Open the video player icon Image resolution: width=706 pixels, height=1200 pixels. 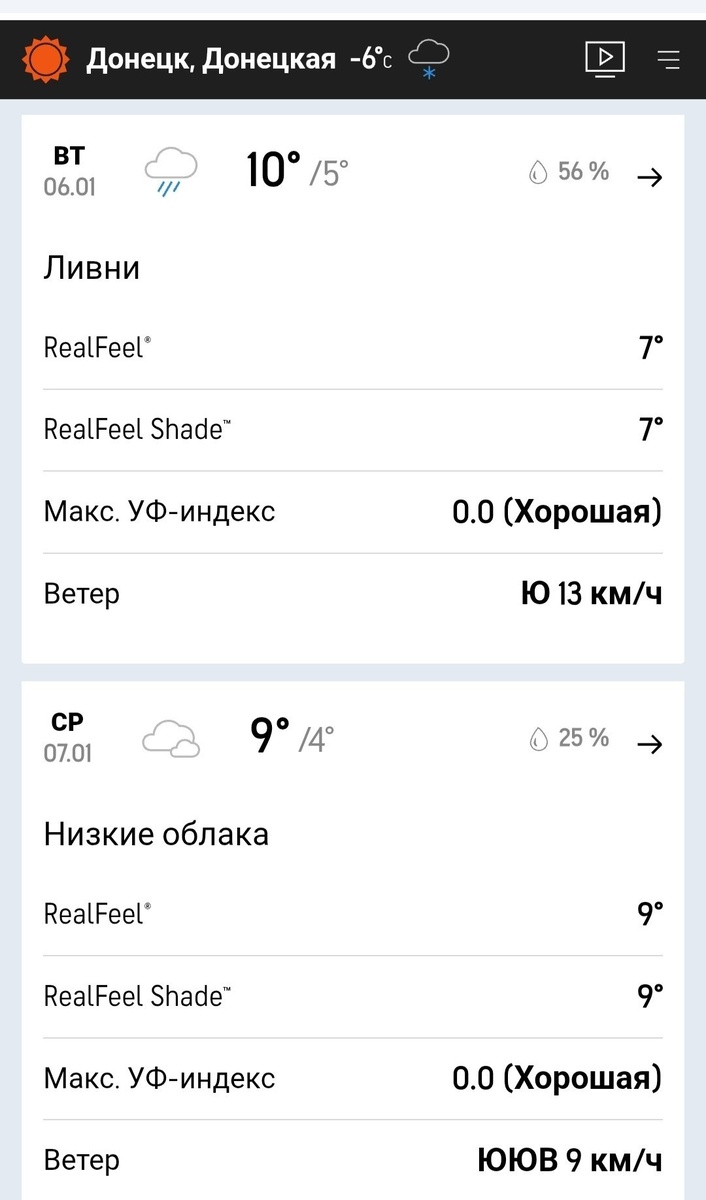click(x=604, y=59)
